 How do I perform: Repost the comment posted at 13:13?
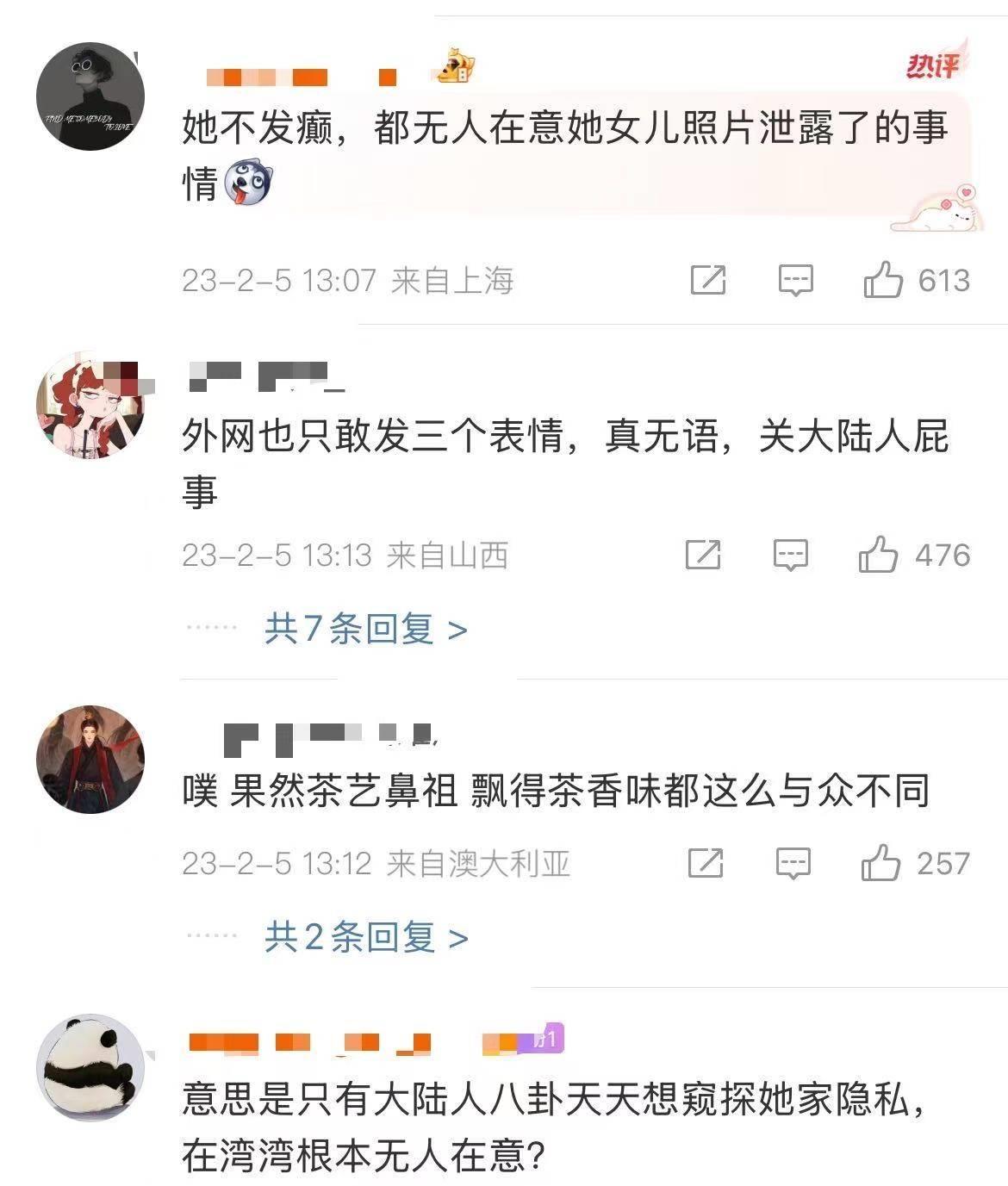pos(703,555)
